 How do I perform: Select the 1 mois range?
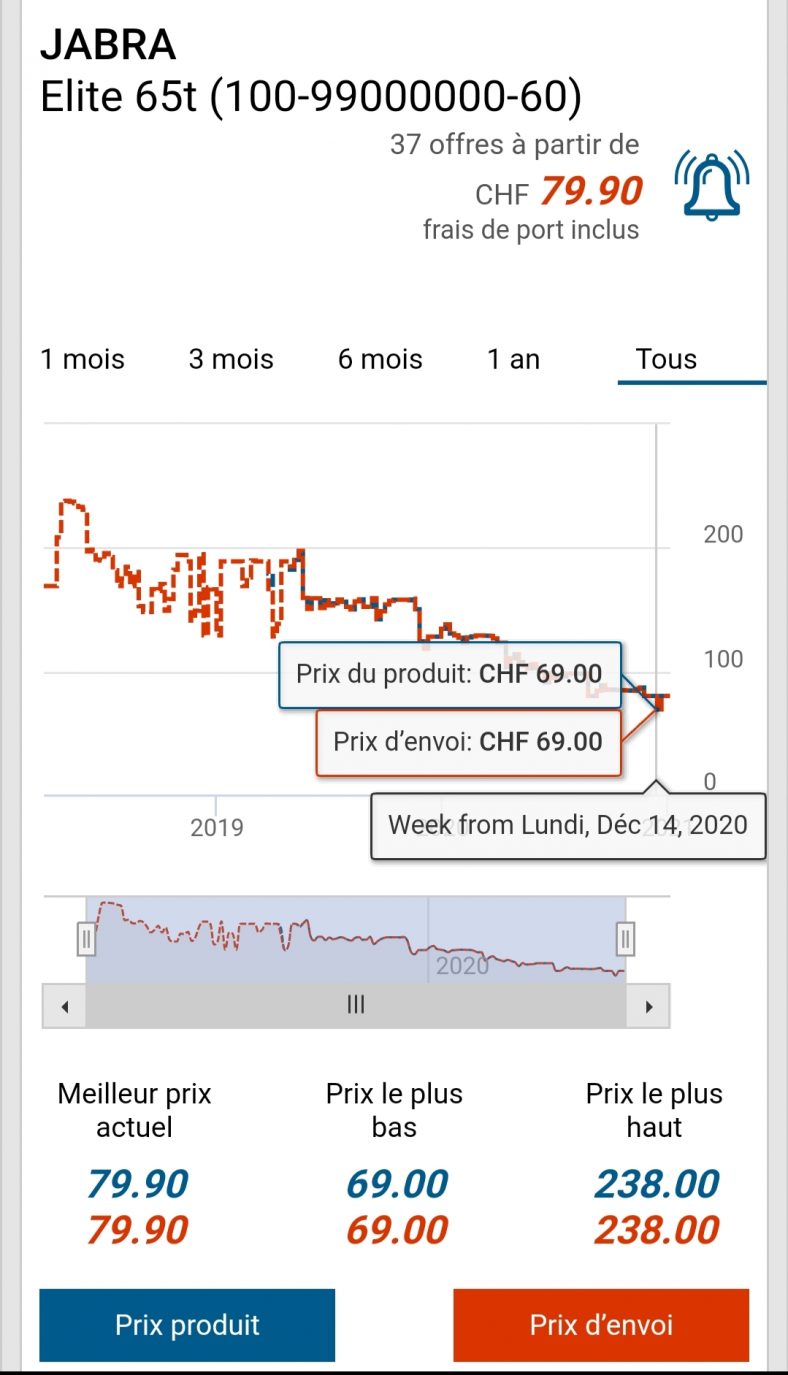83,359
